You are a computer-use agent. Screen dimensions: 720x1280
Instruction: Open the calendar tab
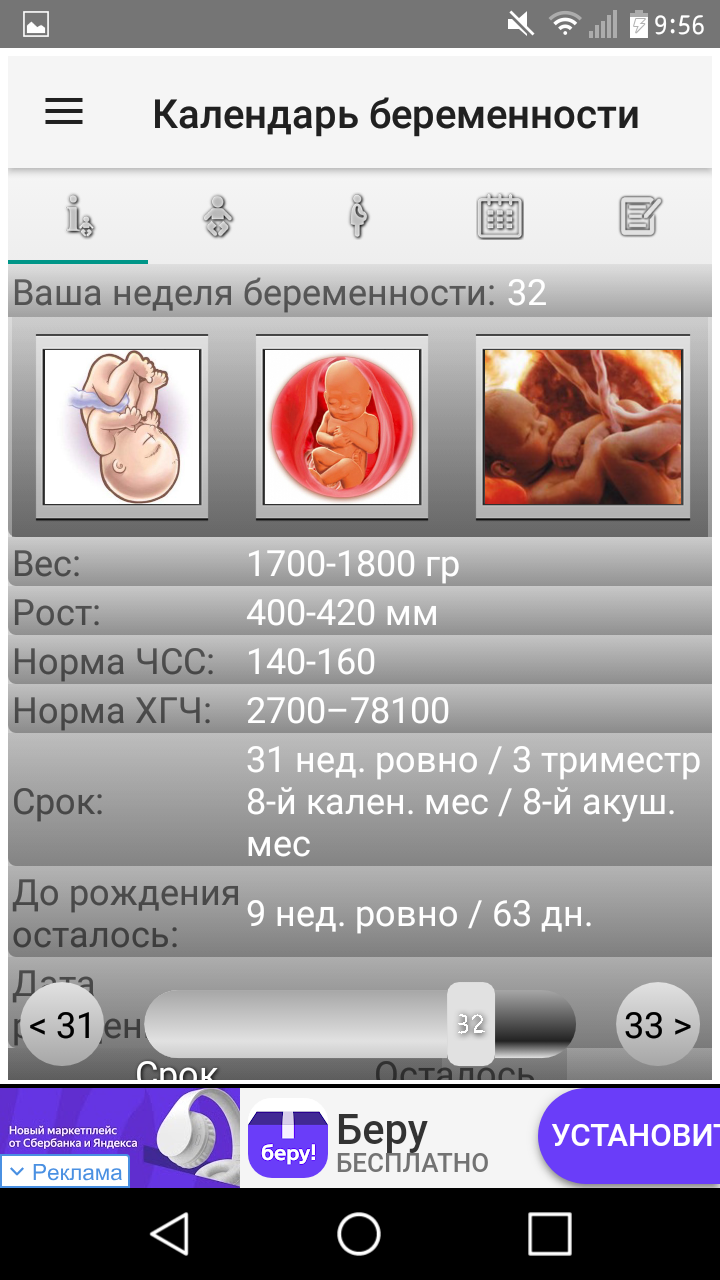coord(500,216)
